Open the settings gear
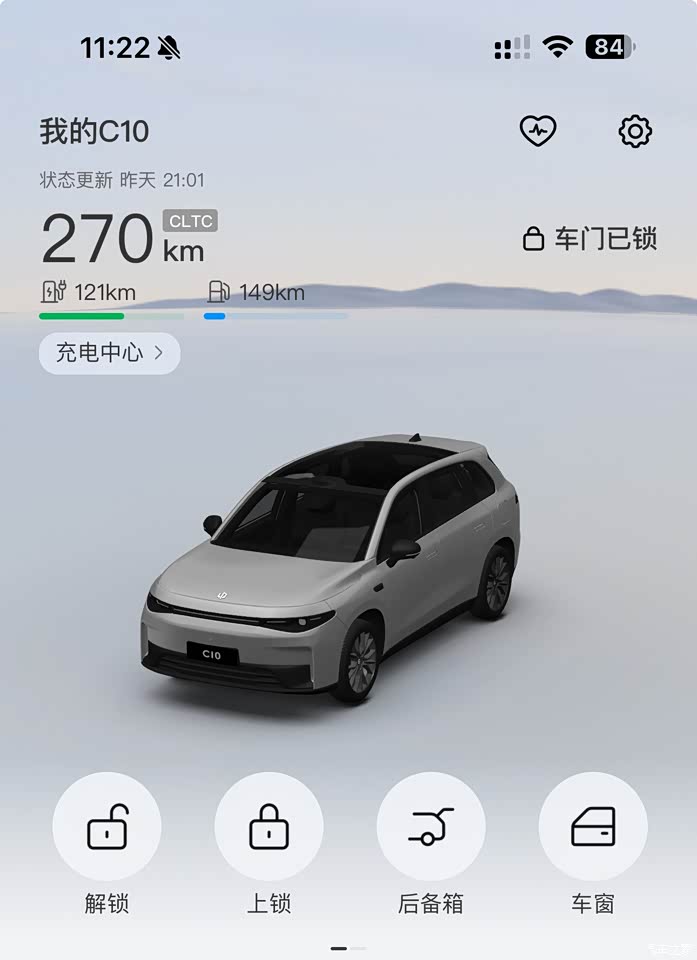Image resolution: width=697 pixels, height=960 pixels. 635,131
